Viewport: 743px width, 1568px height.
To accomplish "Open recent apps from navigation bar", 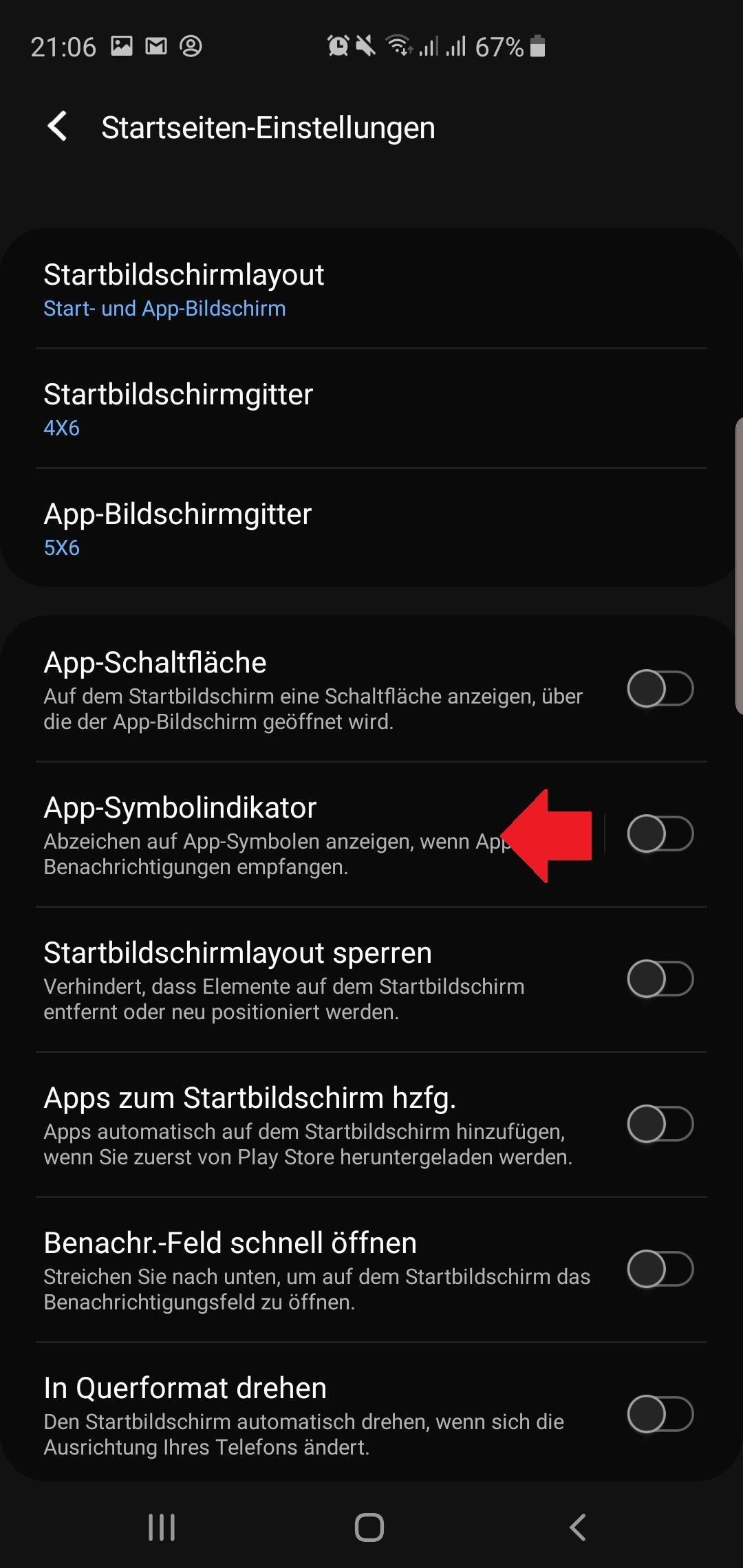I will 162,1527.
